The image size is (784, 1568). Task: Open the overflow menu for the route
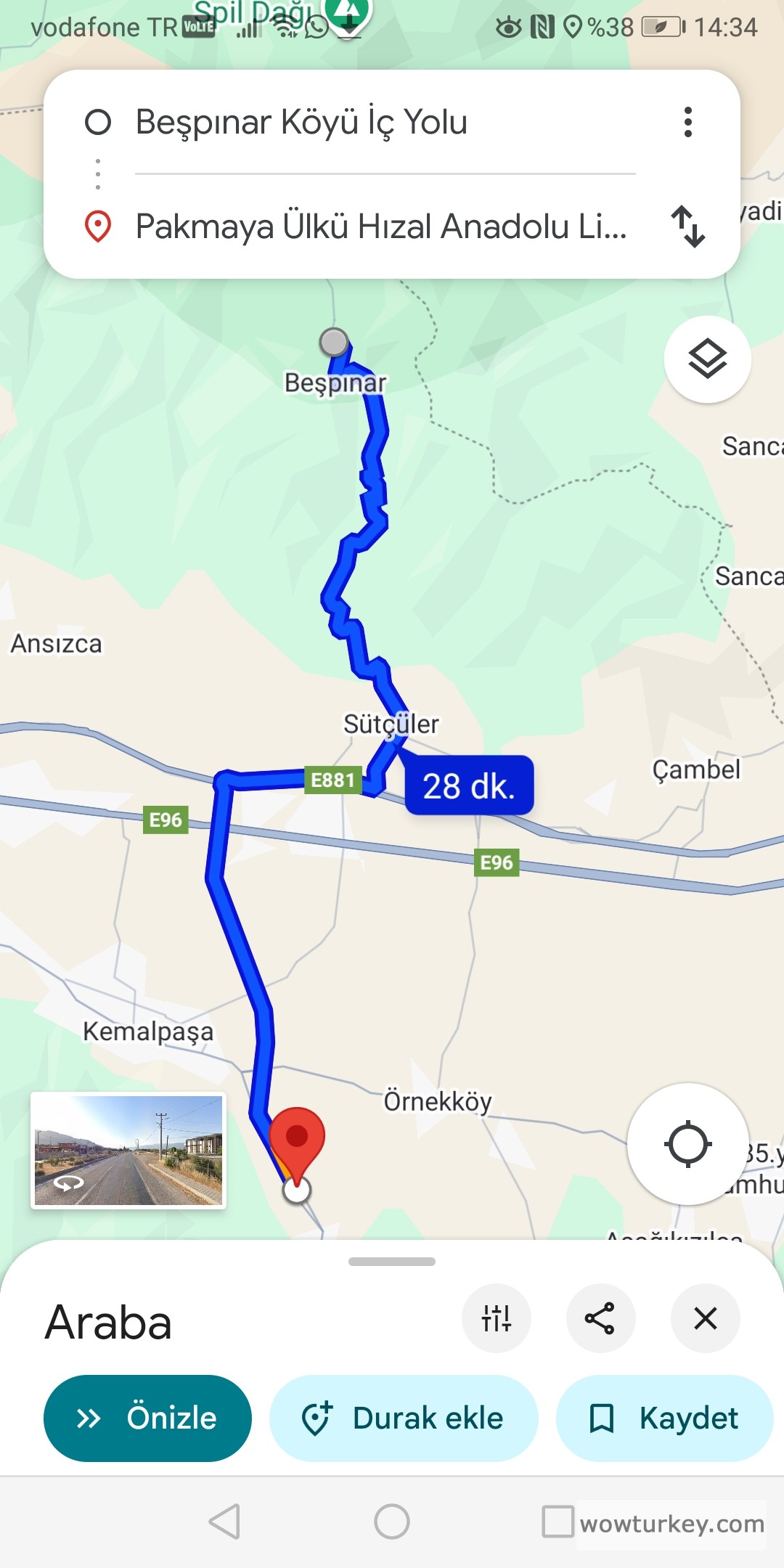pos(687,122)
